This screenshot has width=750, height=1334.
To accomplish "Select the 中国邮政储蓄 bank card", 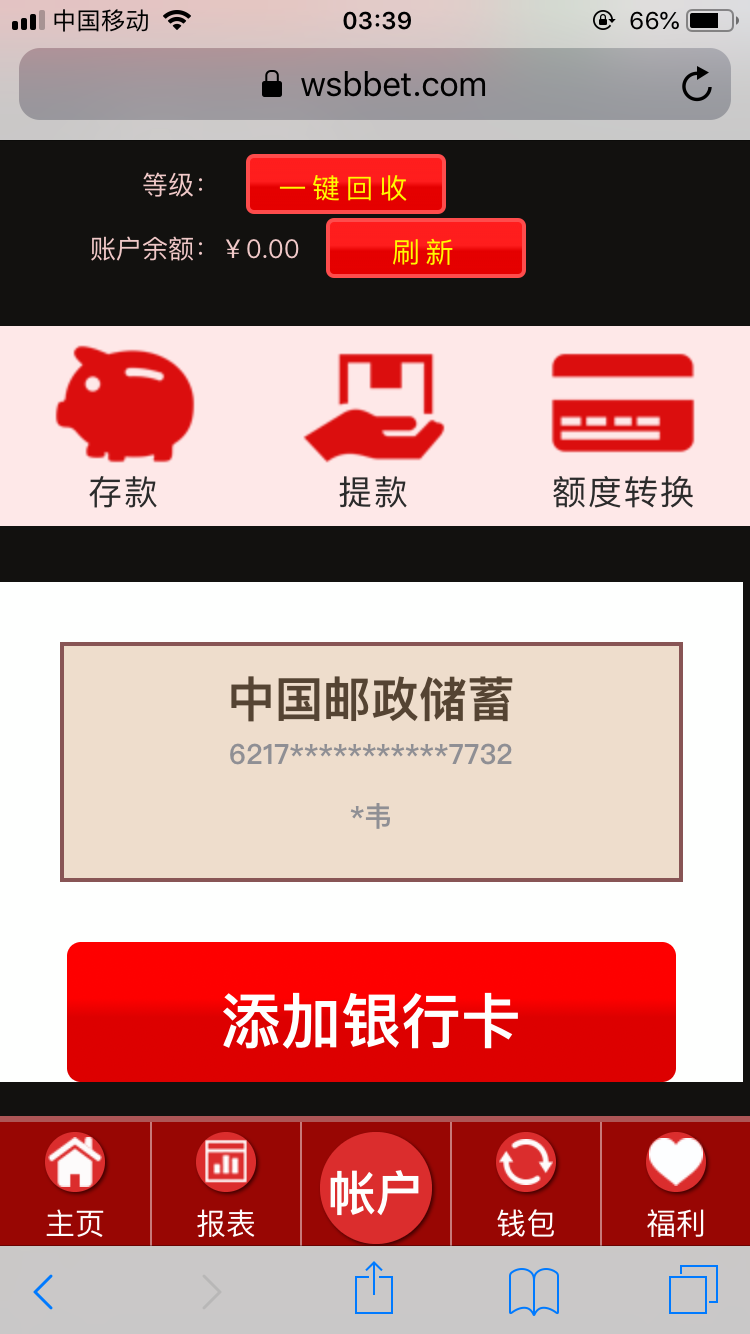I will pyautogui.click(x=371, y=761).
